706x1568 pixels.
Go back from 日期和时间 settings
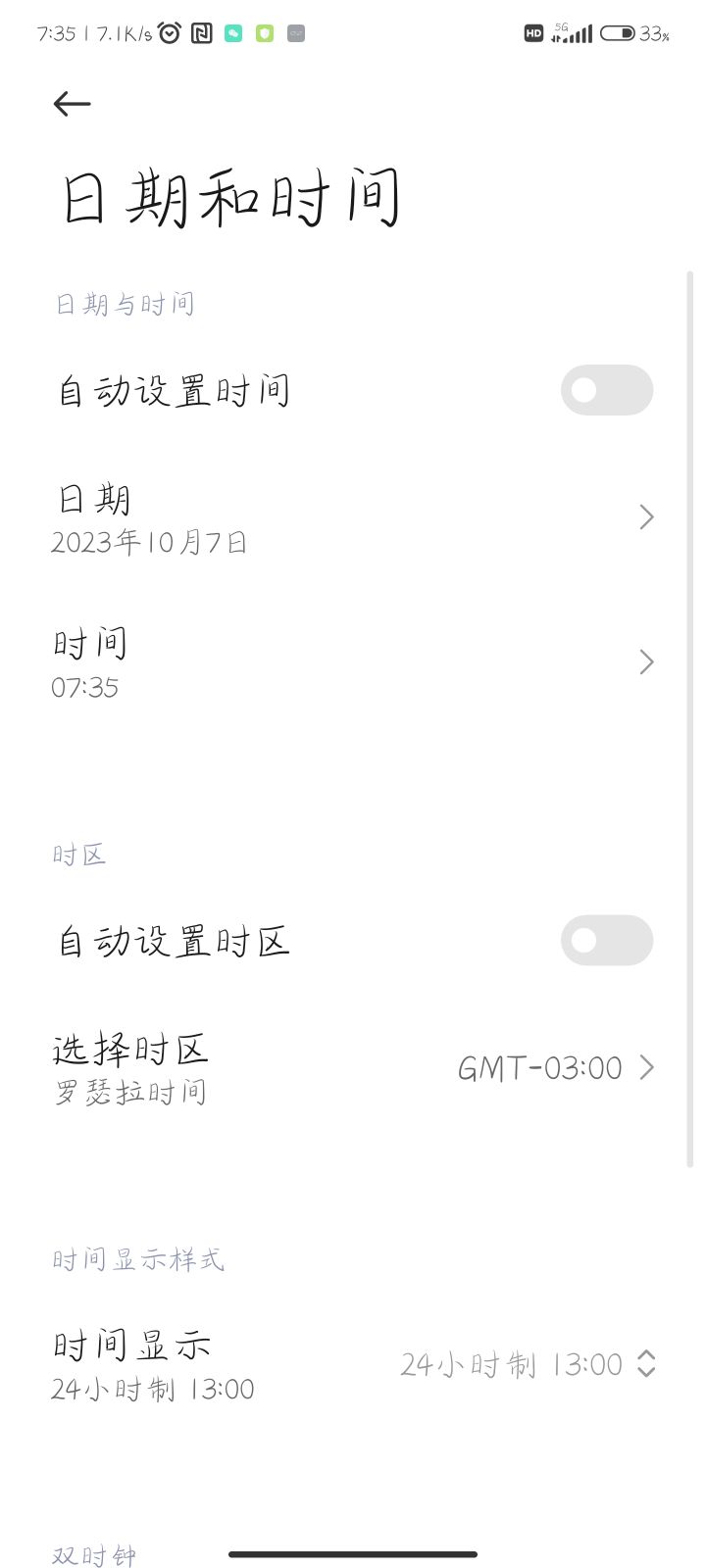pos(72,104)
